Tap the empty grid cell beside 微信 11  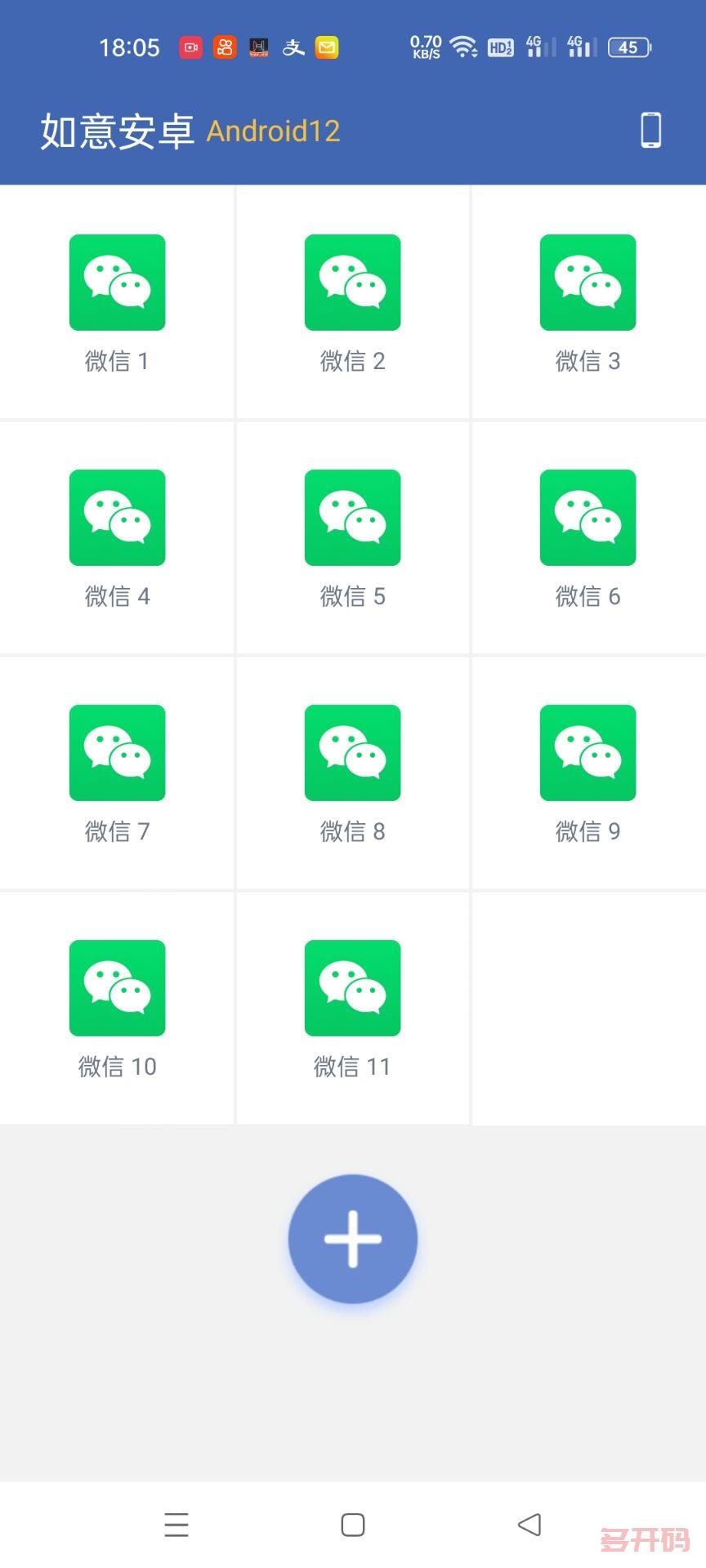coord(588,1009)
